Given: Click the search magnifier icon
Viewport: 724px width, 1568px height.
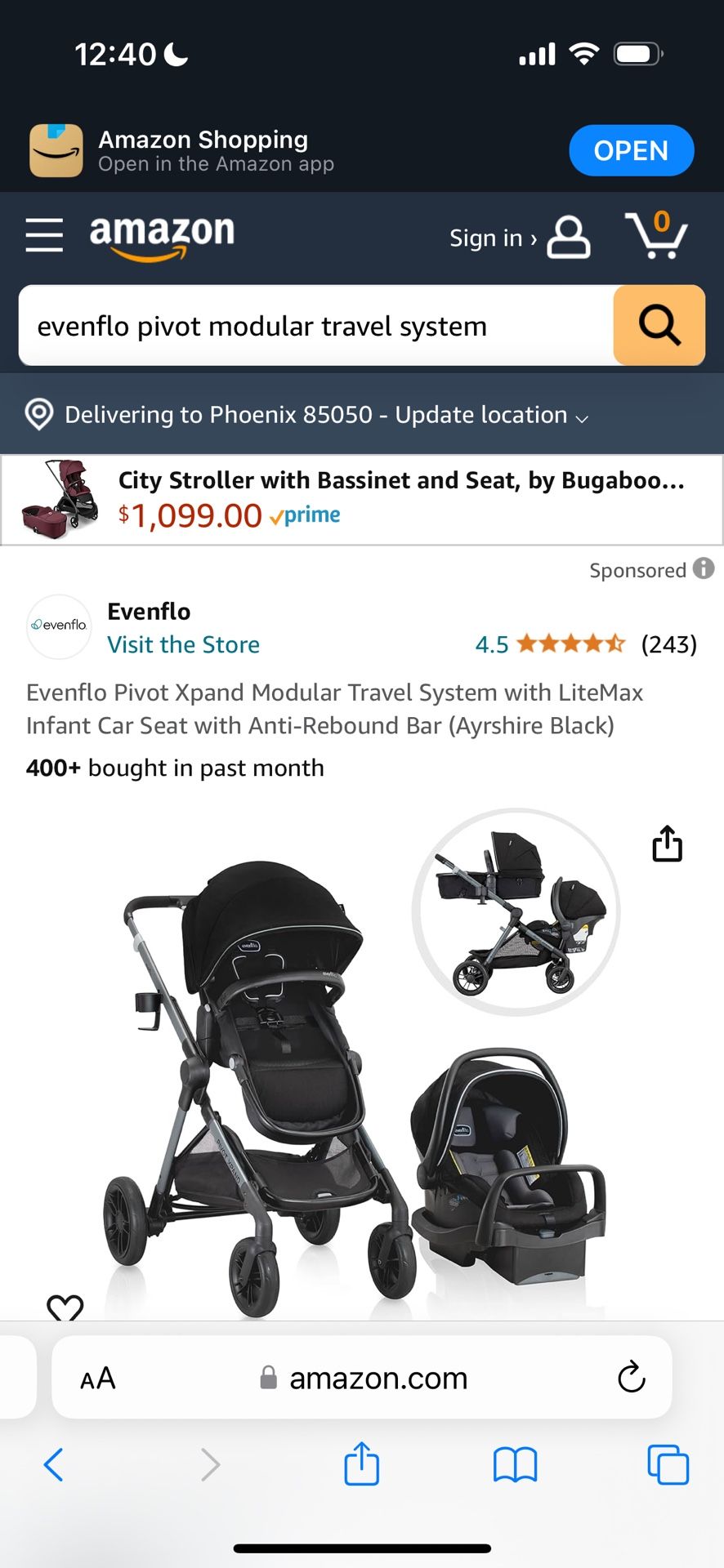Looking at the screenshot, I should [659, 325].
